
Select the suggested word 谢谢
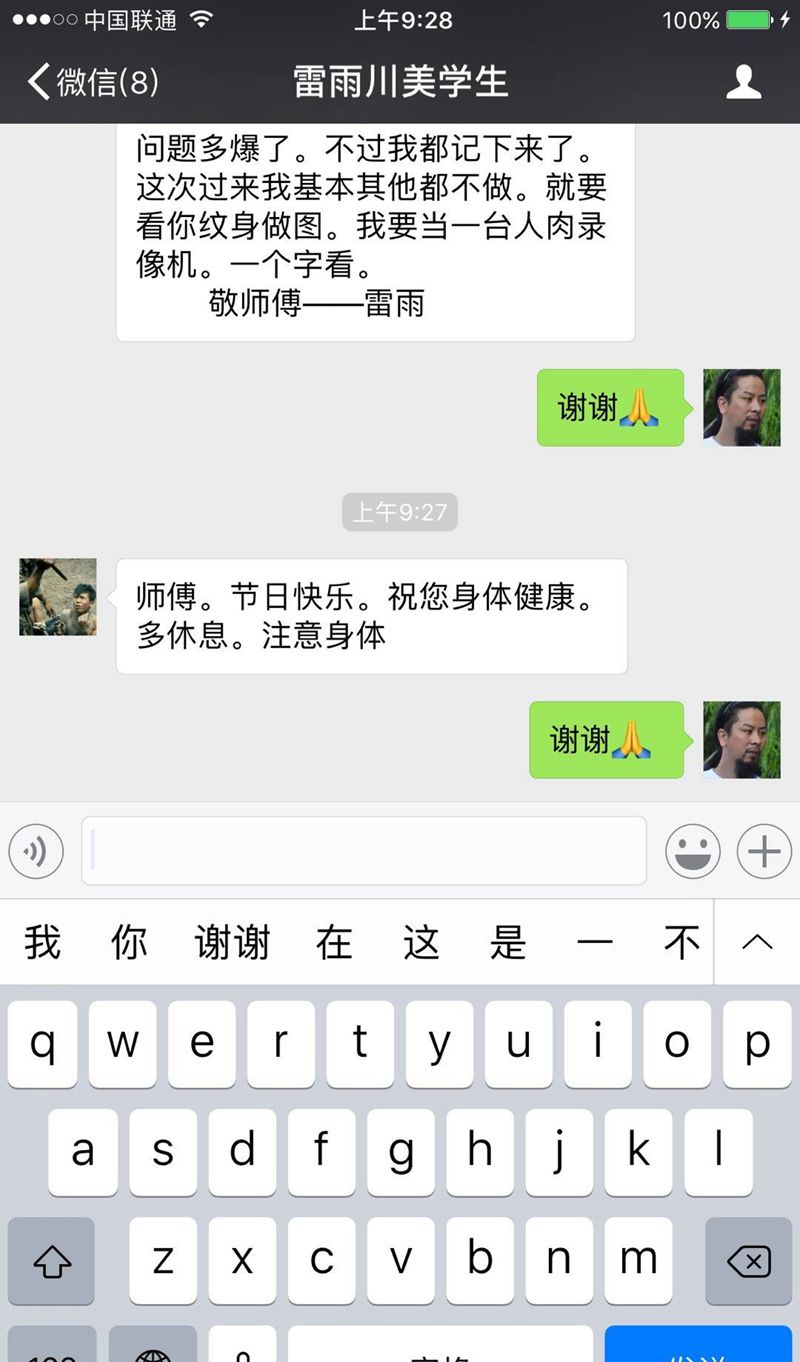click(232, 942)
